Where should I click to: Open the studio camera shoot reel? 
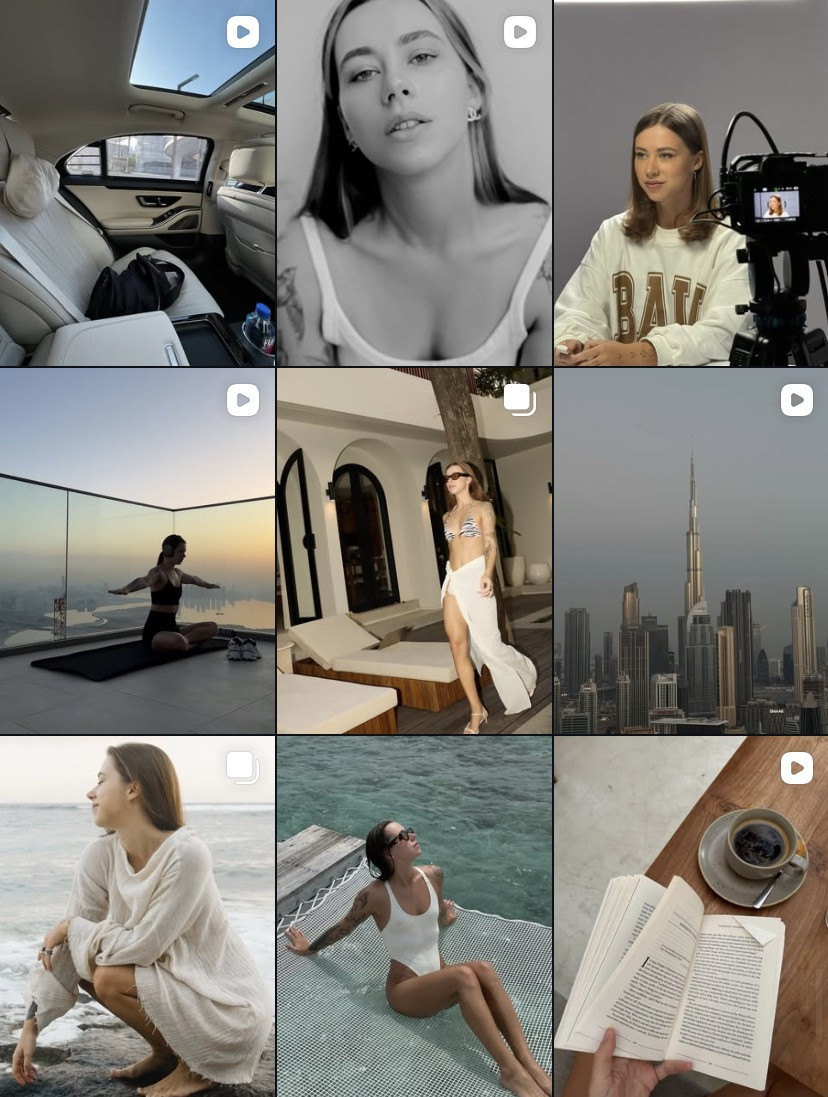point(691,183)
